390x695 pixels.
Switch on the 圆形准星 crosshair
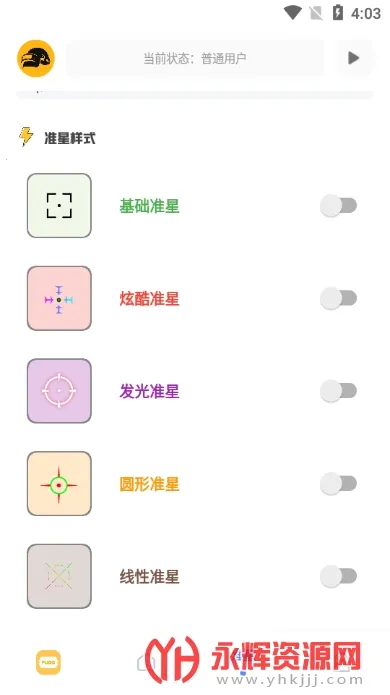(x=338, y=483)
